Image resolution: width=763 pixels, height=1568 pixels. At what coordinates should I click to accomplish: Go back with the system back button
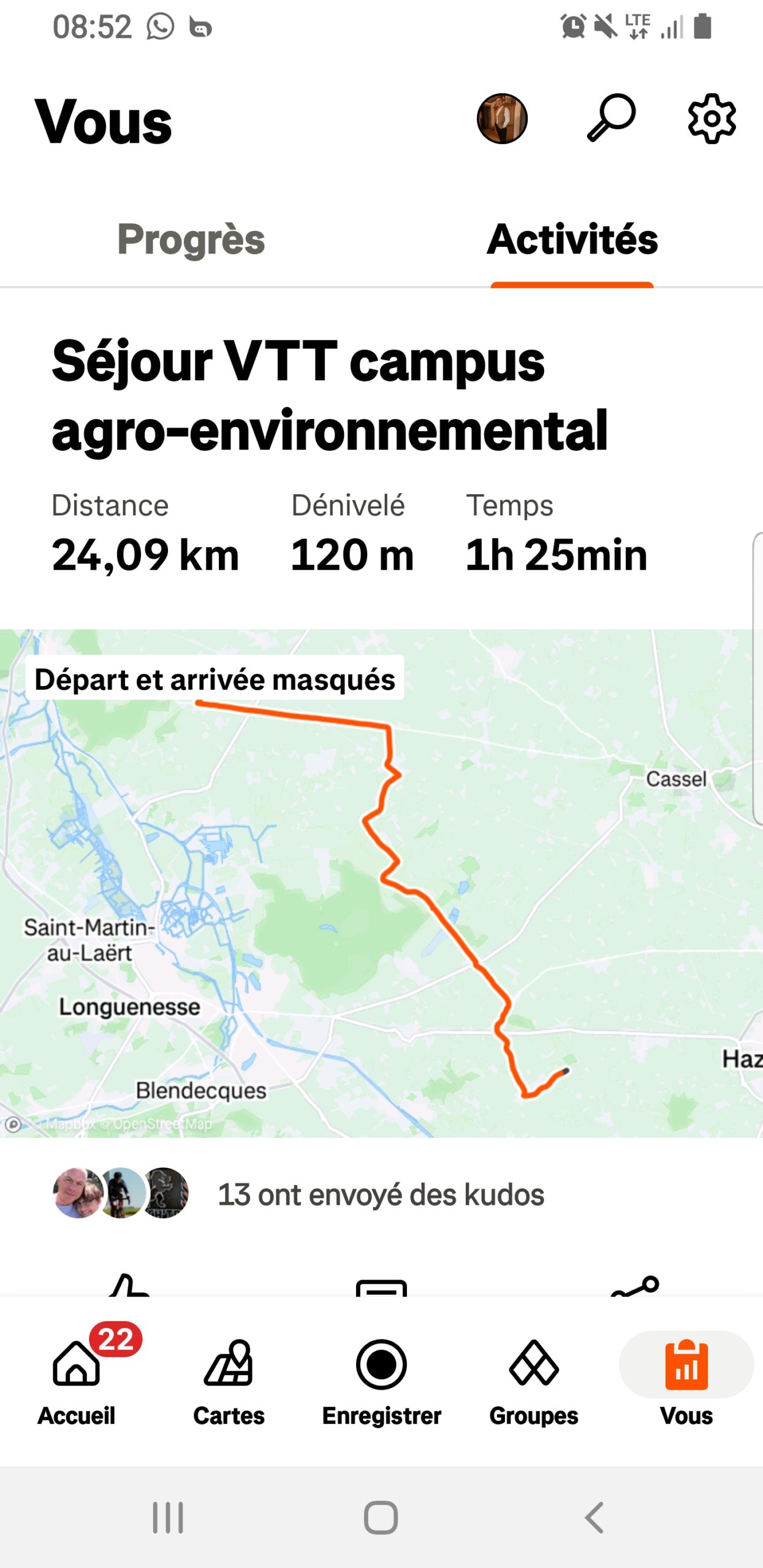tap(594, 1517)
